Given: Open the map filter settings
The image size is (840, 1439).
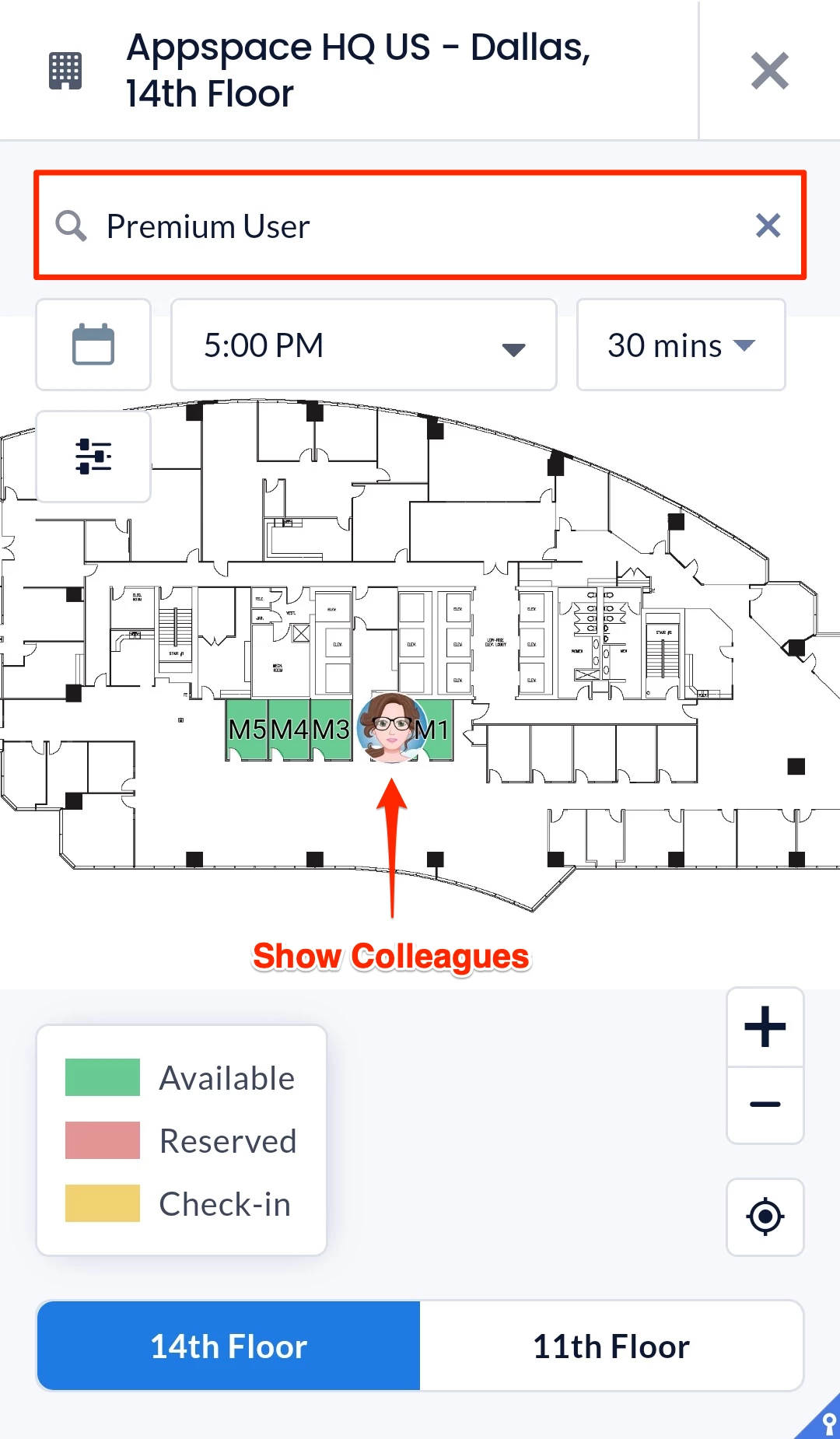Looking at the screenshot, I should (x=93, y=457).
